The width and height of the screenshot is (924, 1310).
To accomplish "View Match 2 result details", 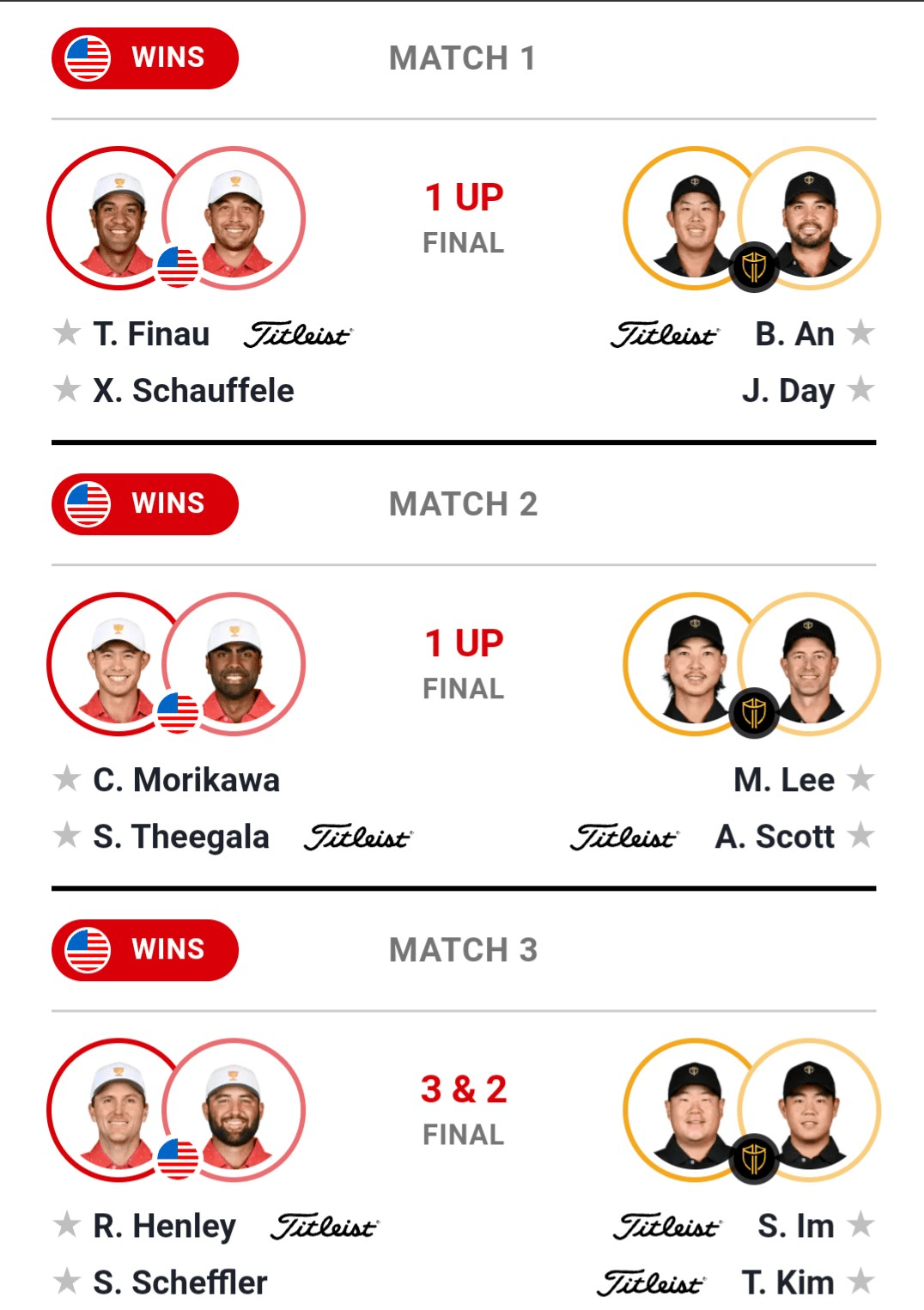I will [x=463, y=664].
